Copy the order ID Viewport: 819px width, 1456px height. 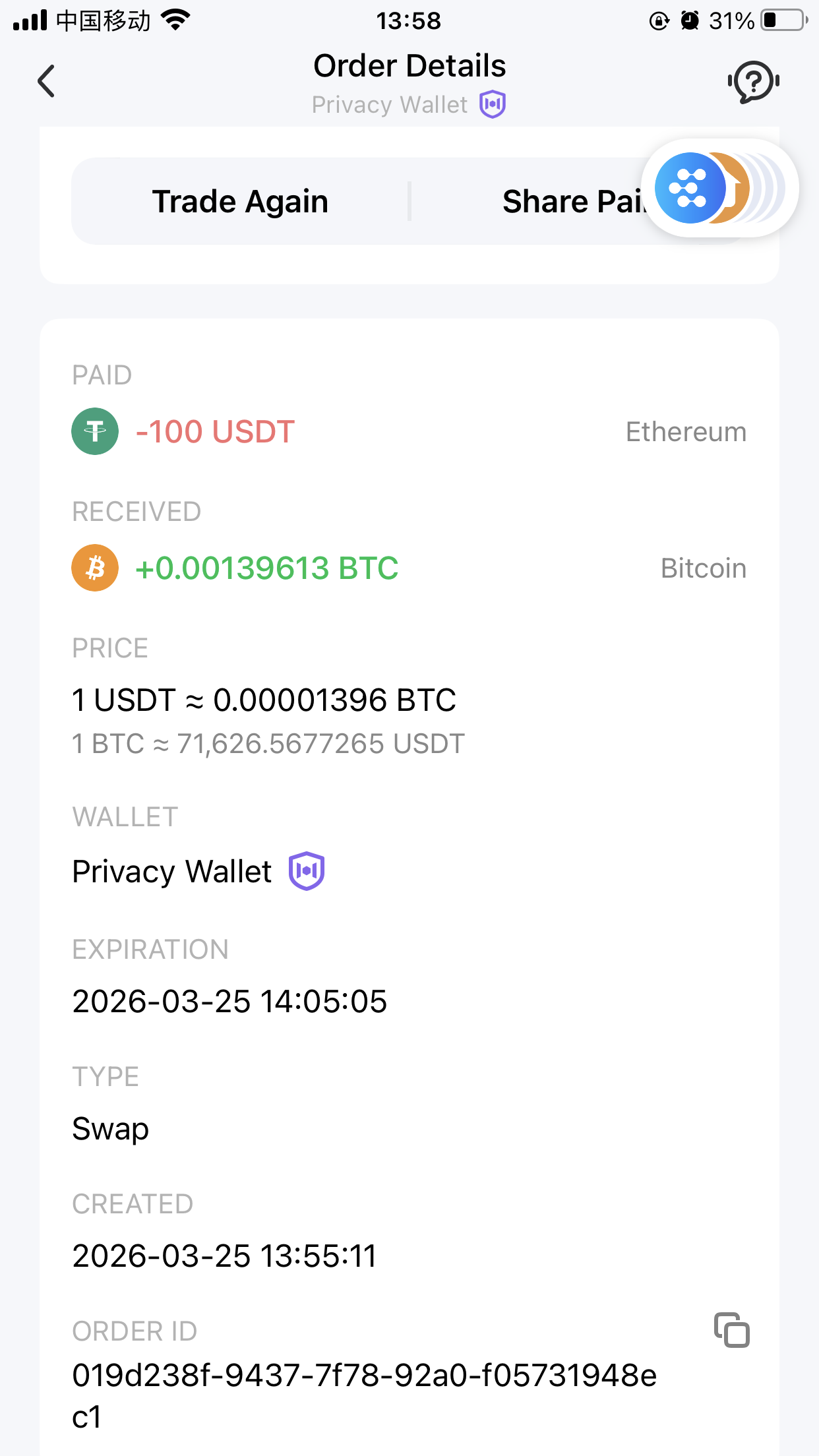coord(732,1330)
